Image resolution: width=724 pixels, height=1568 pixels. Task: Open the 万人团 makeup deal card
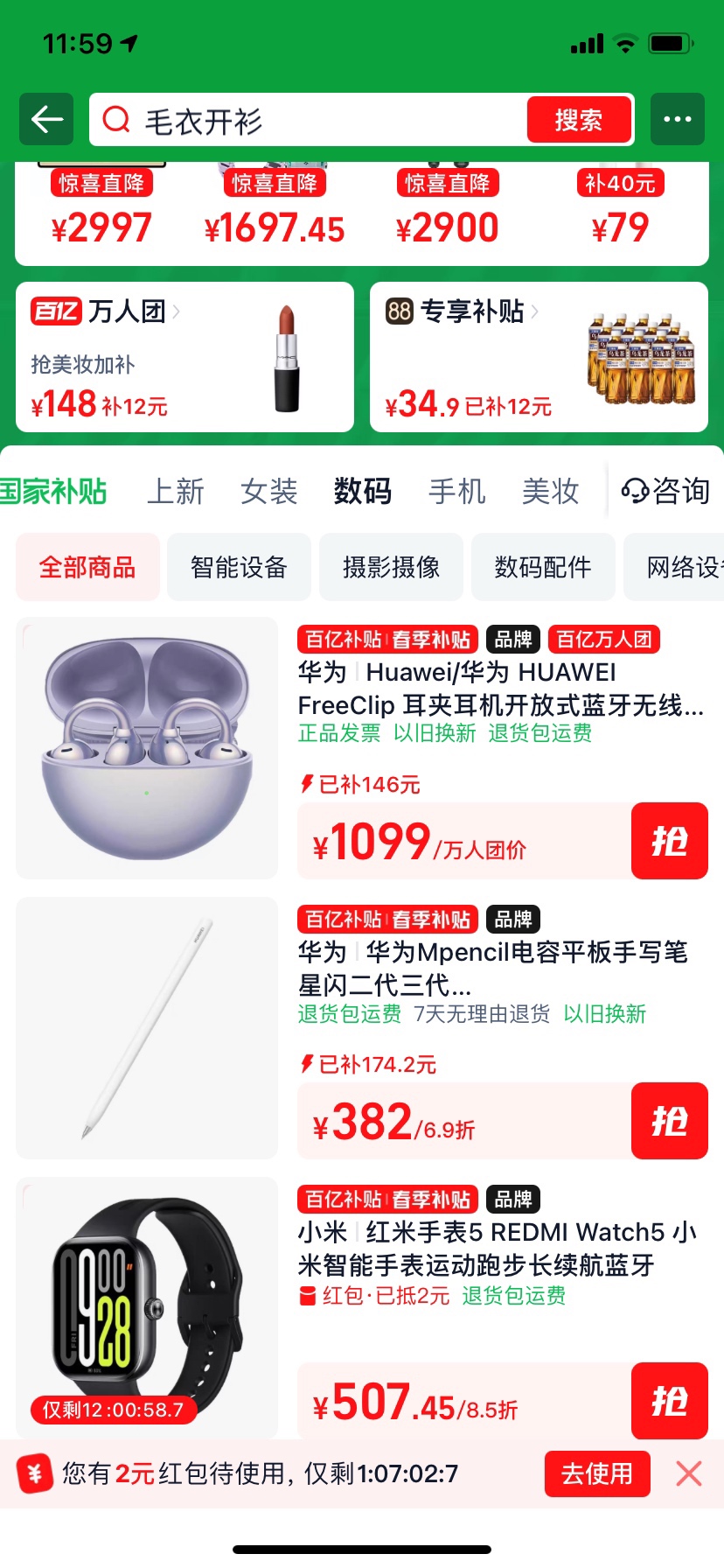(184, 357)
